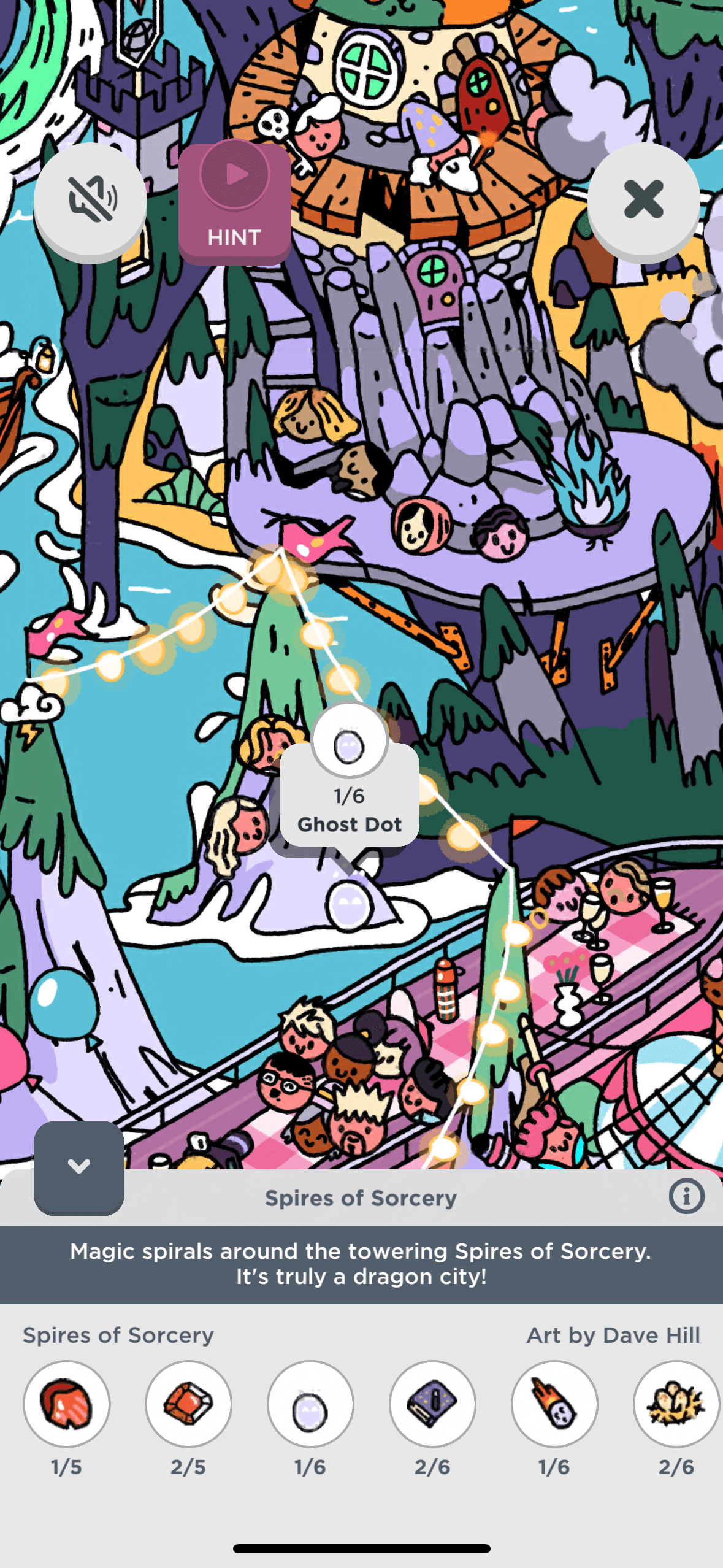Toggle the muted sound button

[x=90, y=199]
